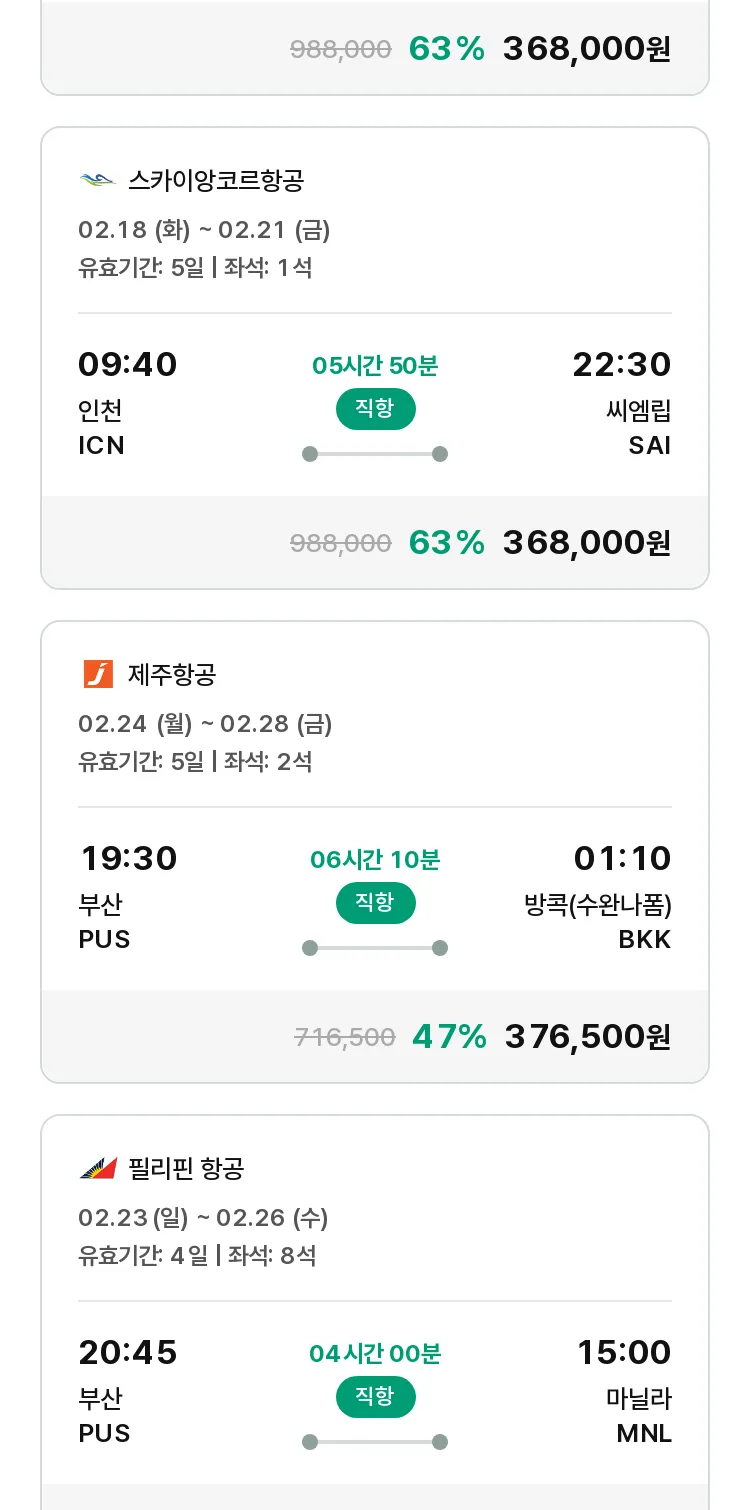Screen dimensions: 750x1510
Task: View the 필리핀 항공 Busan to Manila flight
Action: coord(375,1312)
